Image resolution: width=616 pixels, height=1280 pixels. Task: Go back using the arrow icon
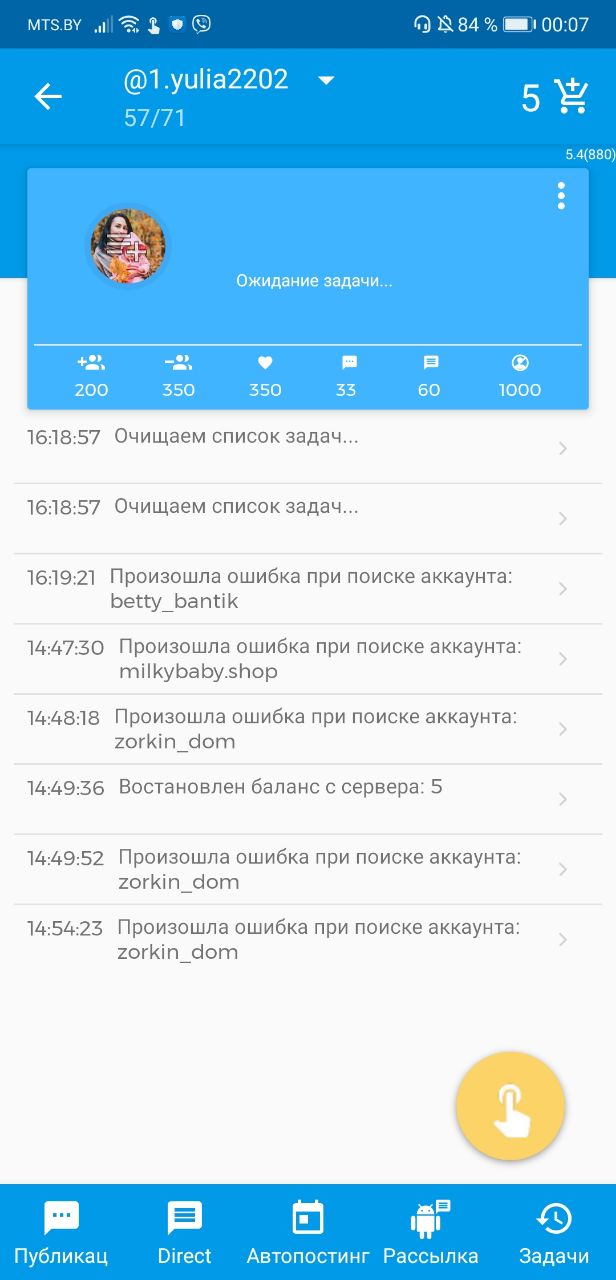[x=48, y=96]
